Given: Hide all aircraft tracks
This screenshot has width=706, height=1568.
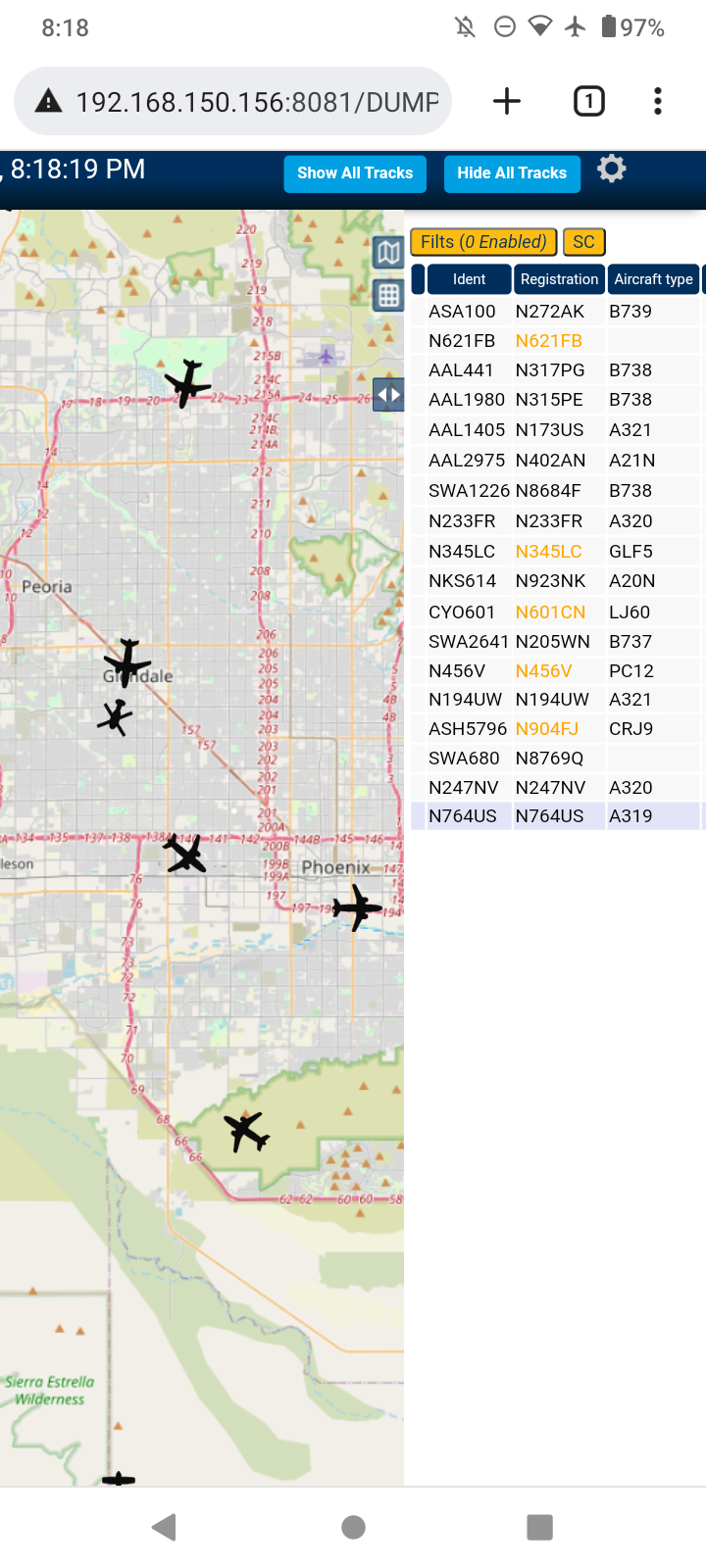Looking at the screenshot, I should click(512, 173).
